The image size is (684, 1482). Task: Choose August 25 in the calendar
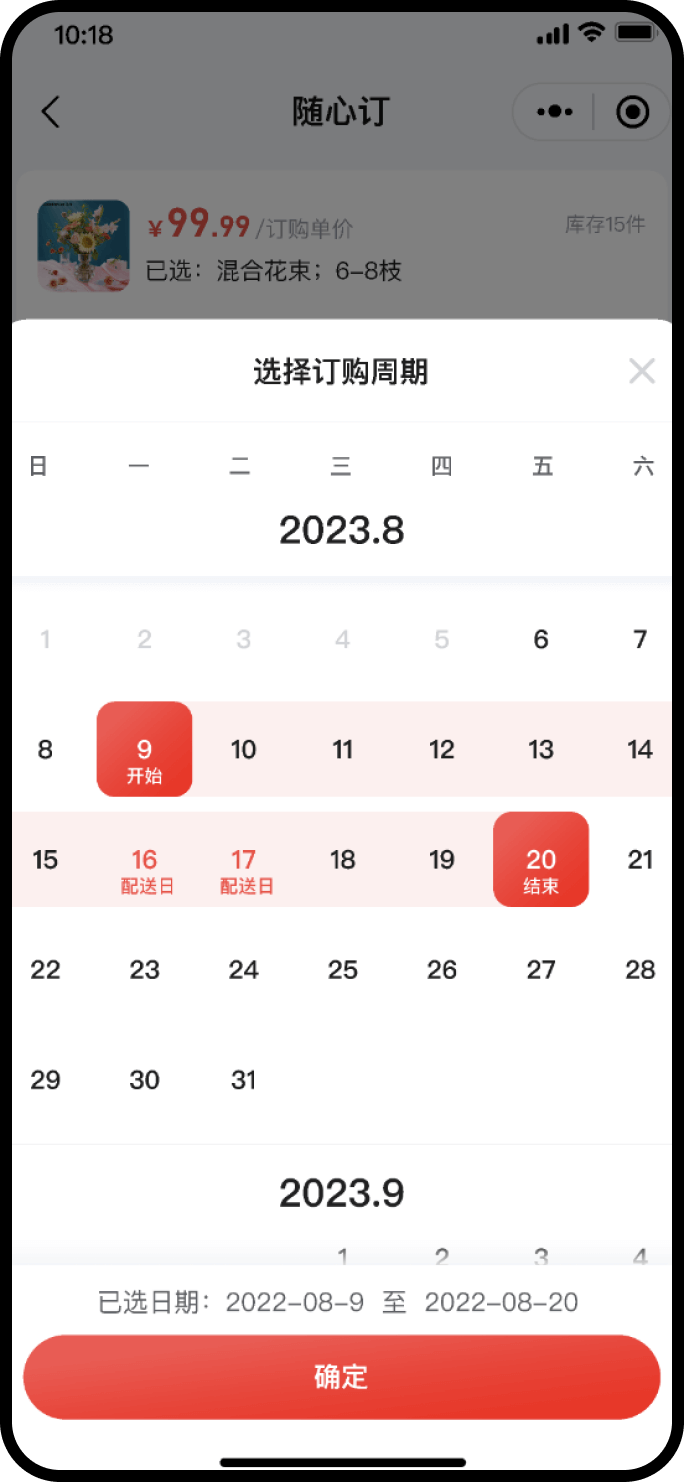pos(343,970)
